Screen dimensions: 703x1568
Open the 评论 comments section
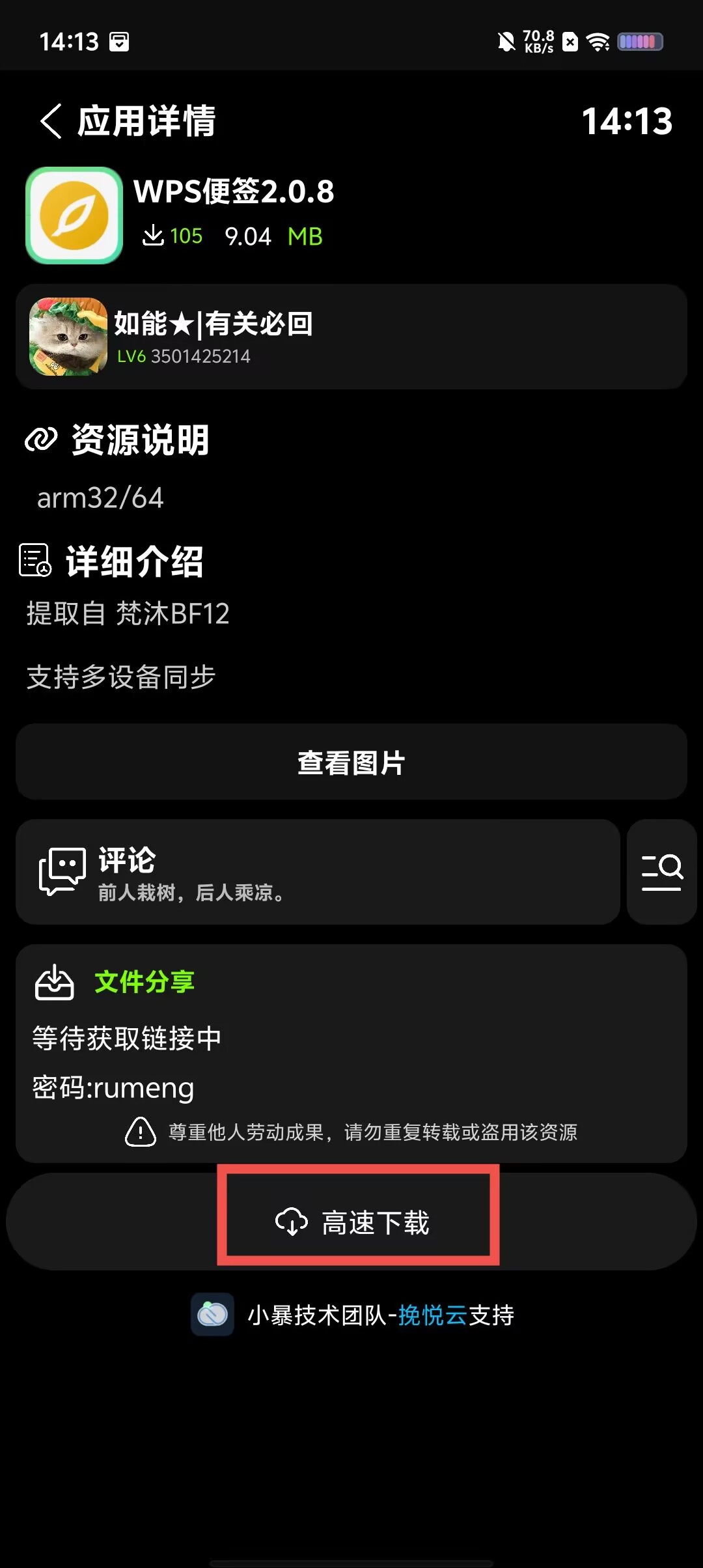[x=318, y=872]
